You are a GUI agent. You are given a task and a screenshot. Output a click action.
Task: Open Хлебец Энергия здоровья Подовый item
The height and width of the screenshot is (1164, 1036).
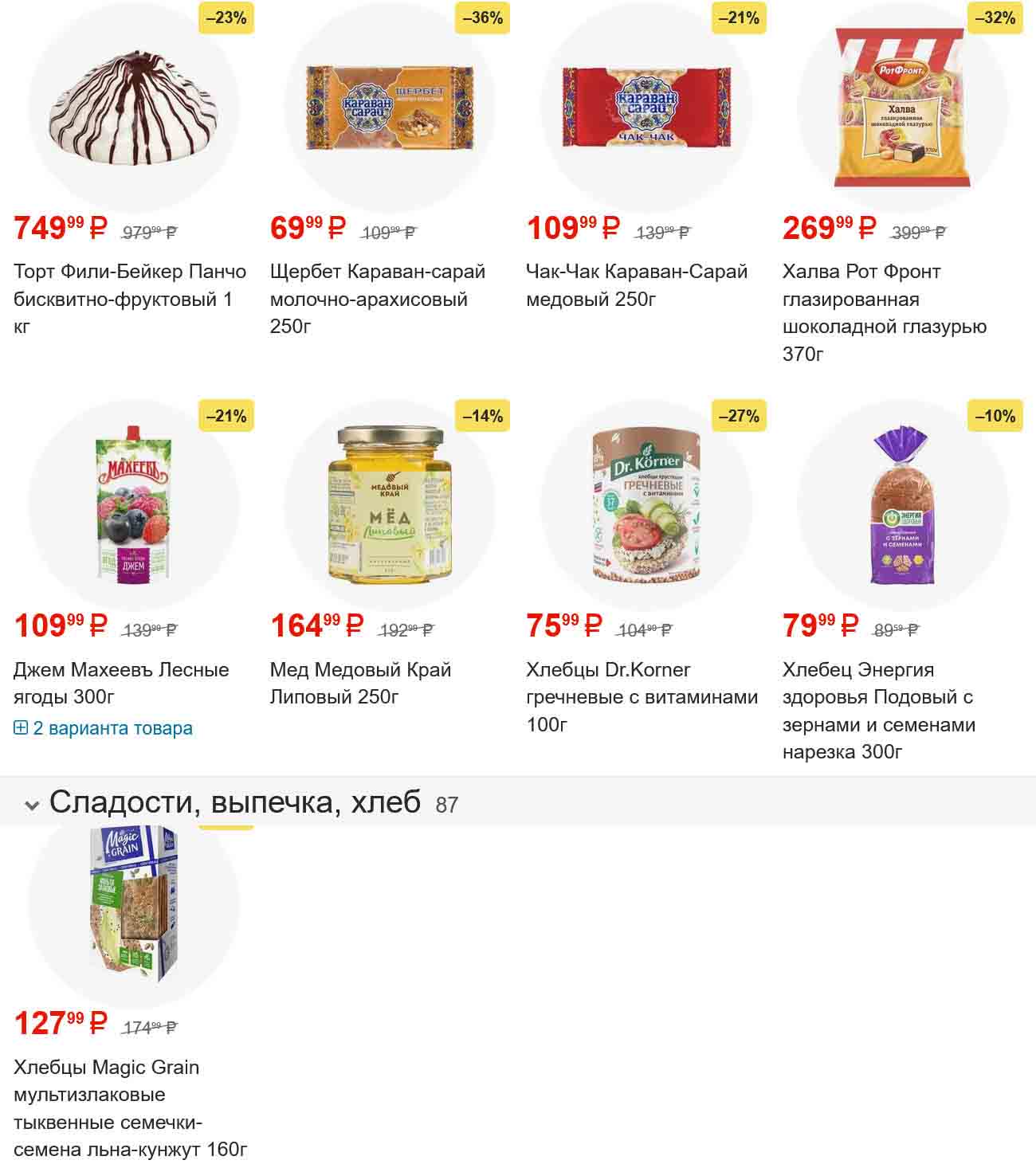(x=878, y=710)
